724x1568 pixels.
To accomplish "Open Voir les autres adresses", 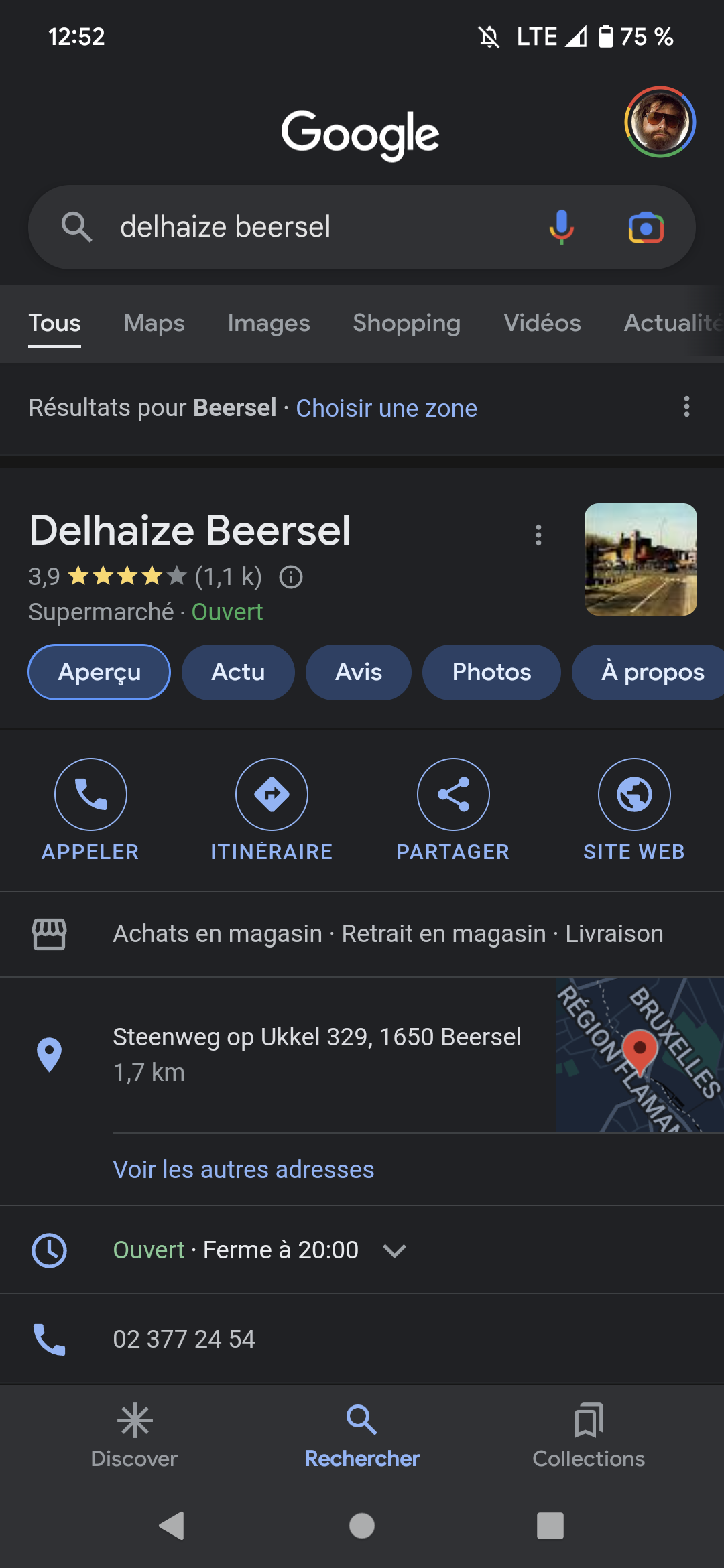I will pos(243,1169).
